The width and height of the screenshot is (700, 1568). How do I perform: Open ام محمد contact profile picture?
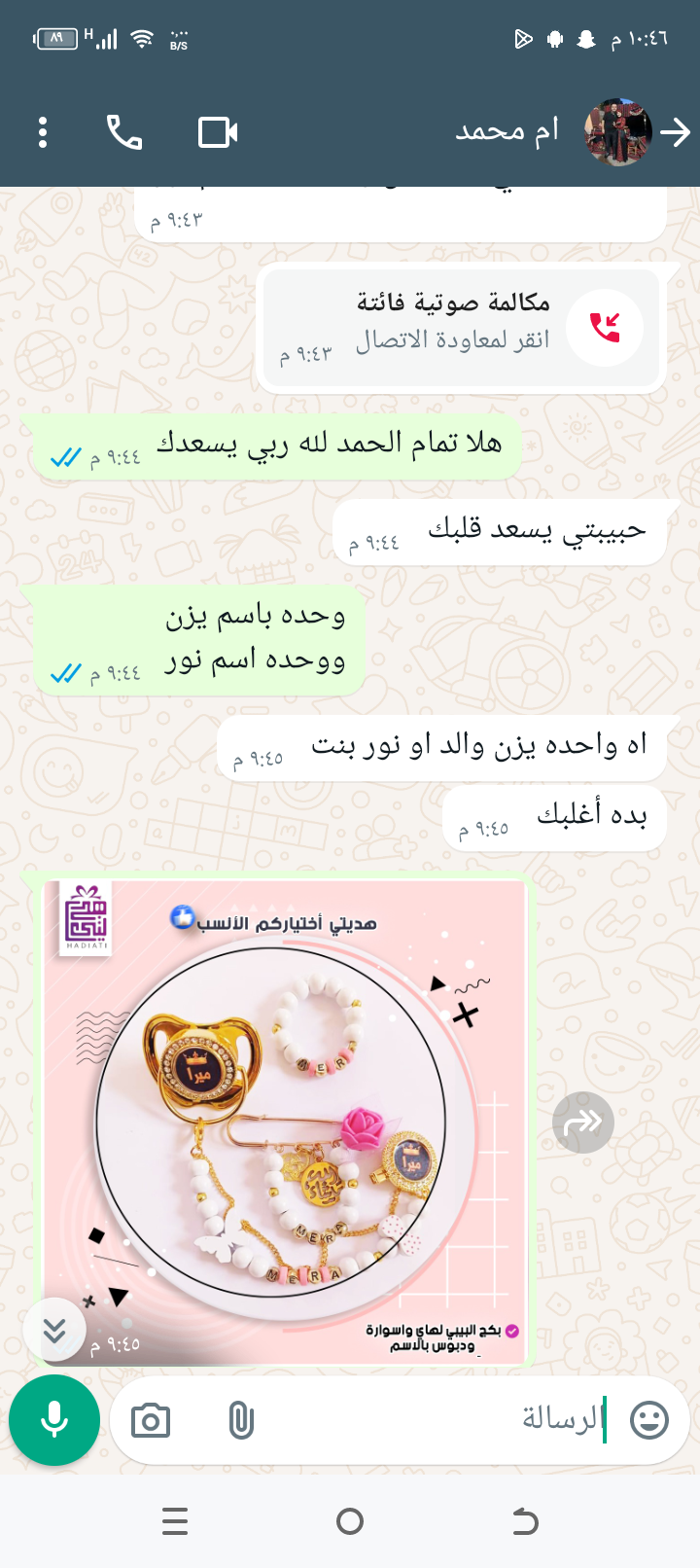(x=618, y=132)
